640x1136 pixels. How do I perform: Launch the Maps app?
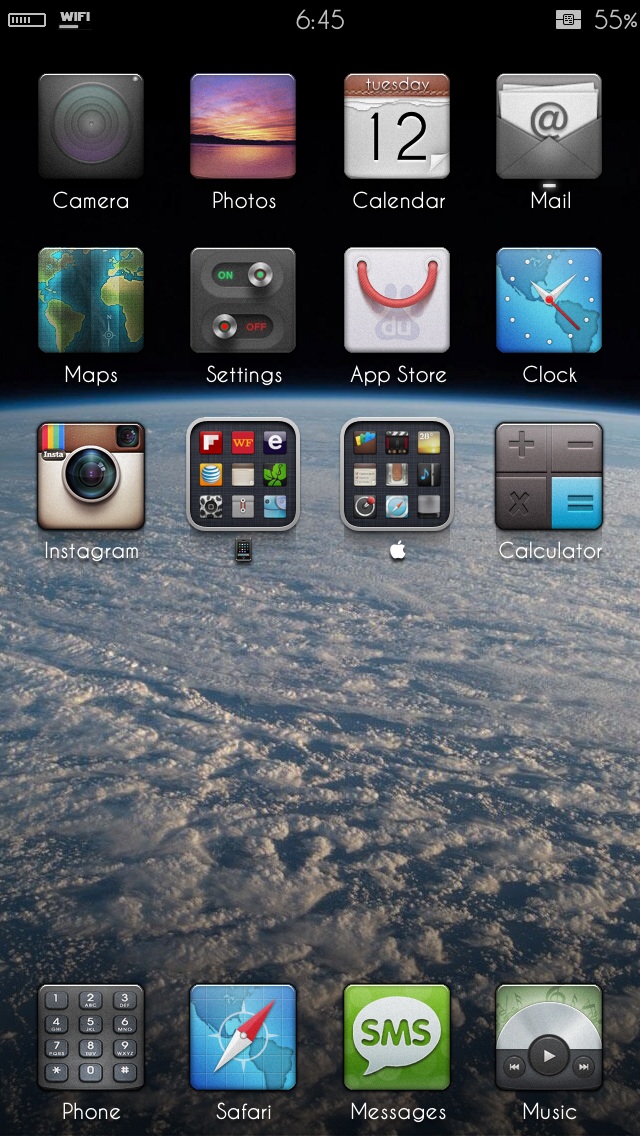[x=91, y=300]
